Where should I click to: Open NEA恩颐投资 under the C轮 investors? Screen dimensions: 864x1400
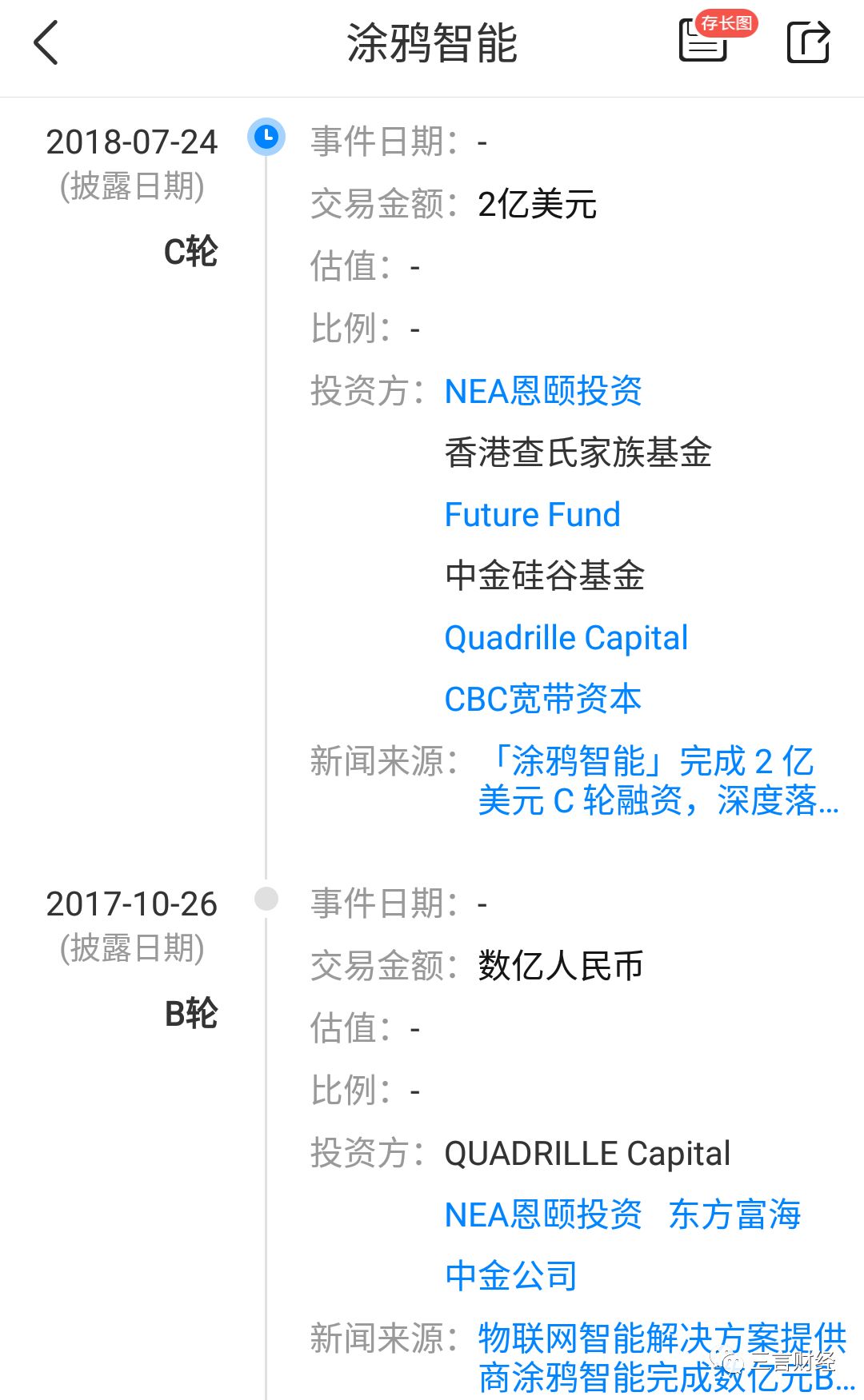click(x=543, y=392)
